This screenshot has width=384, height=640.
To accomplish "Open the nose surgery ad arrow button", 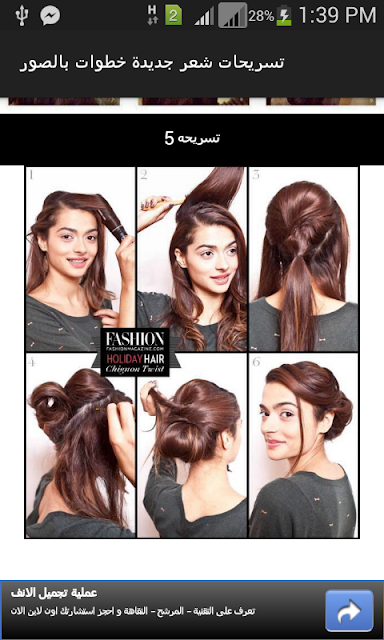I will 349,611.
